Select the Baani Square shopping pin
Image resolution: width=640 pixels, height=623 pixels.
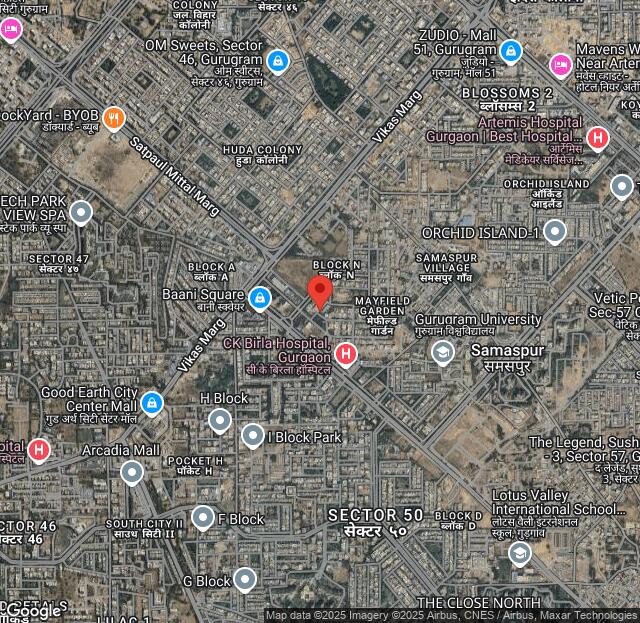click(x=260, y=298)
